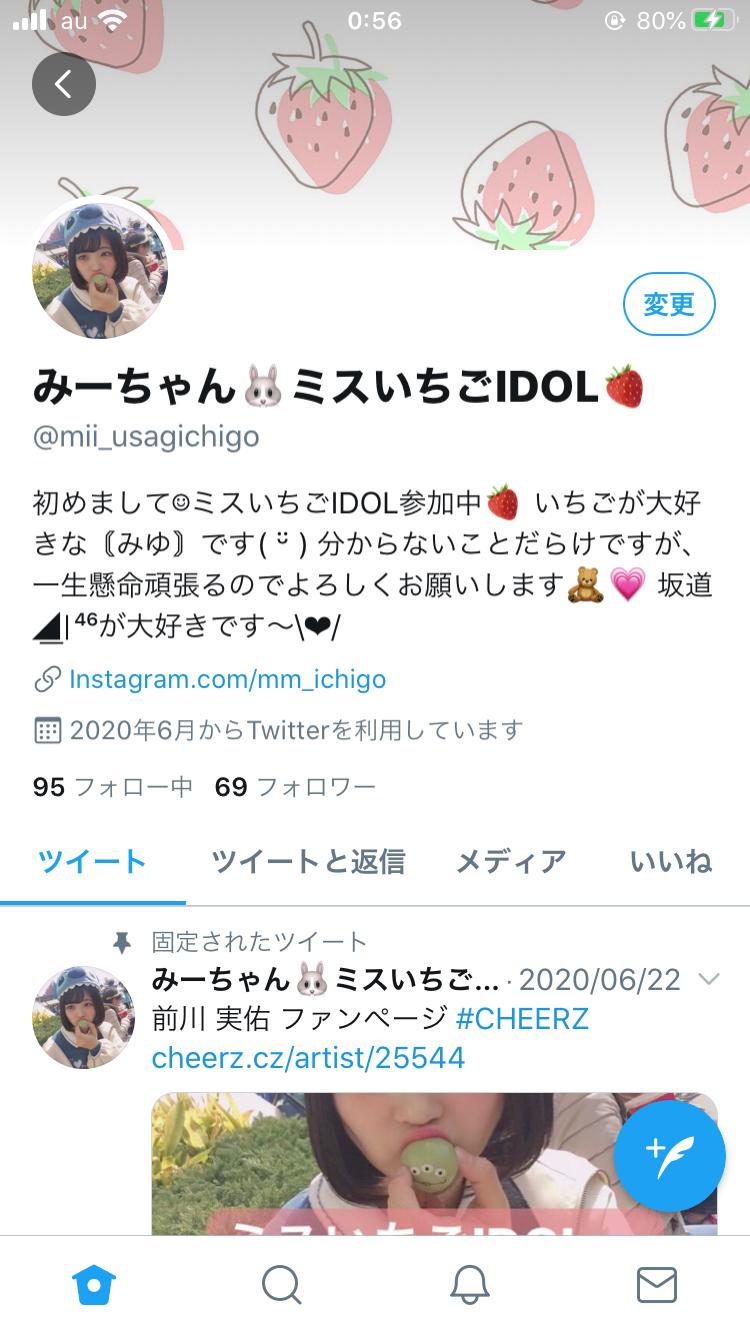Tap the 変更 edit profile button

pos(668,305)
